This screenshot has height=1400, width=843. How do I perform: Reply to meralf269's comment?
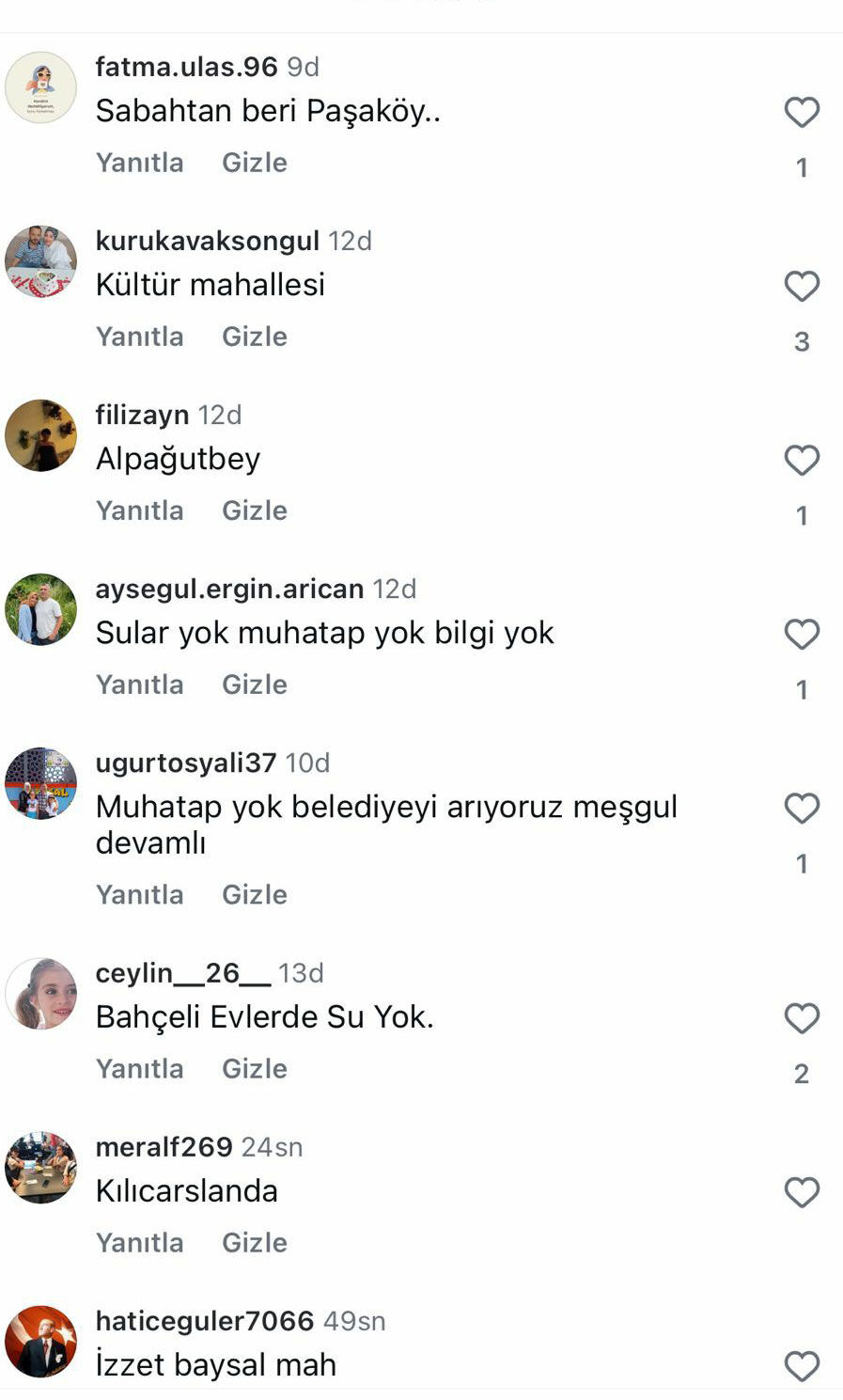[x=139, y=1242]
